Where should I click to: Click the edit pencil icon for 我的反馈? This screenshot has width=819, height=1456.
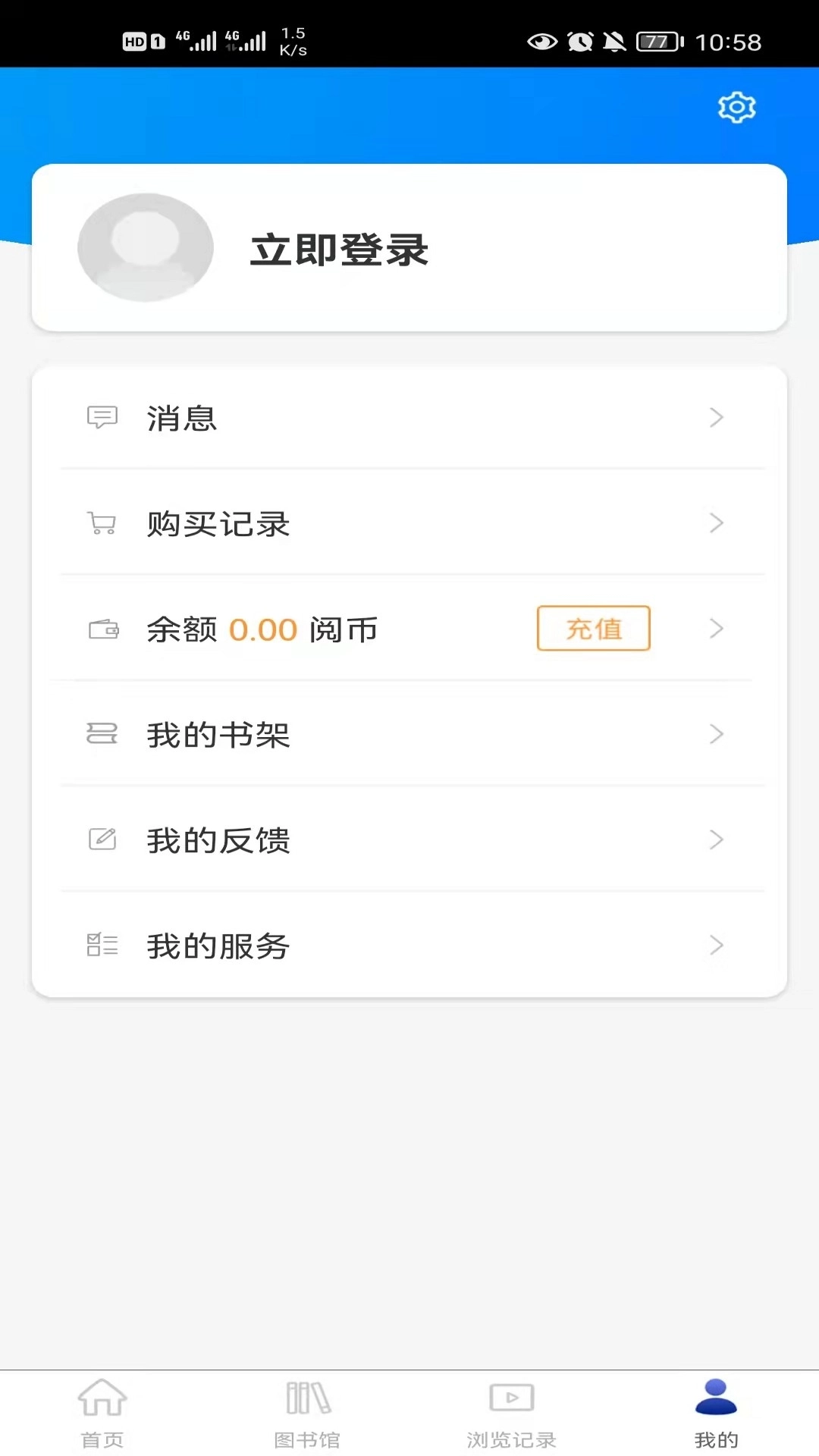click(102, 839)
